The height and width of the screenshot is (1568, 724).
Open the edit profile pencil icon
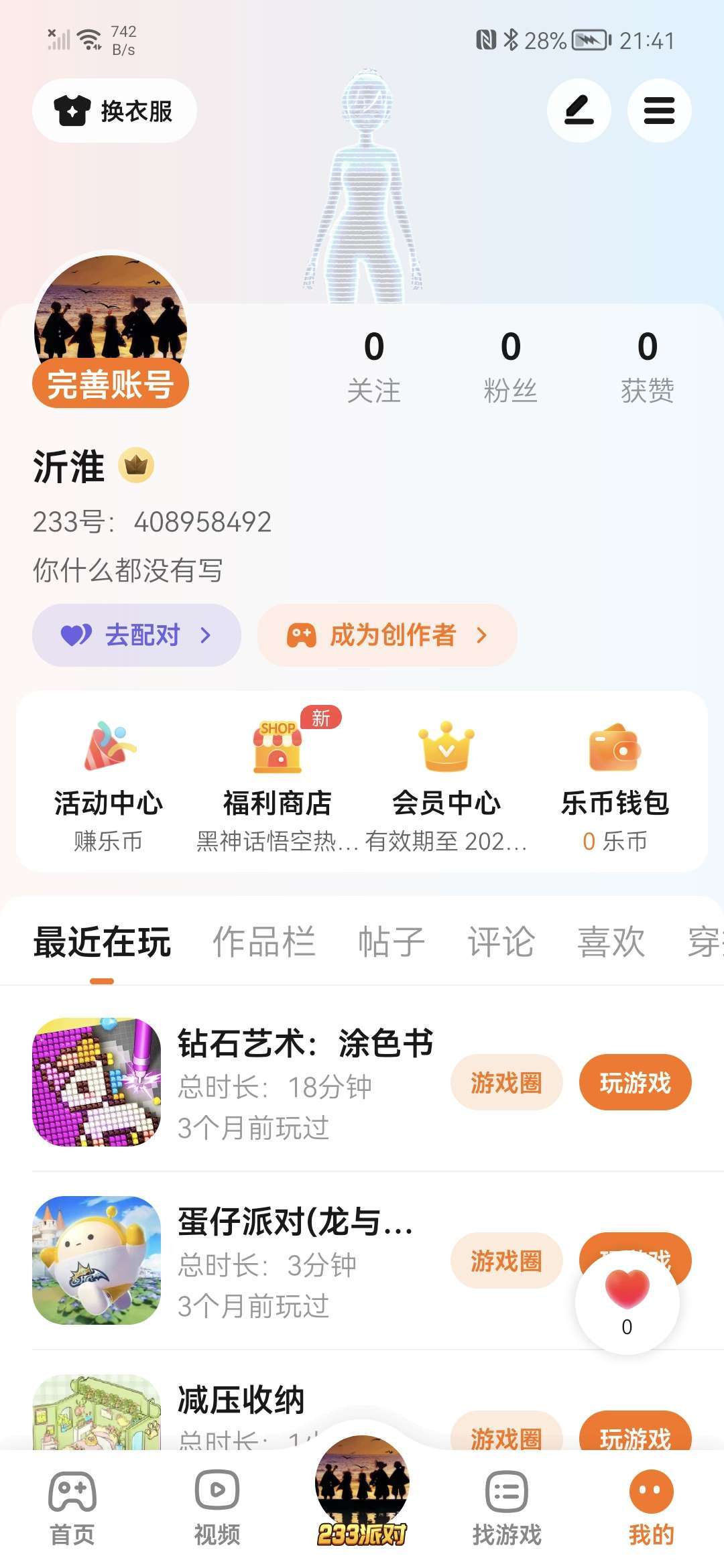pyautogui.click(x=579, y=111)
